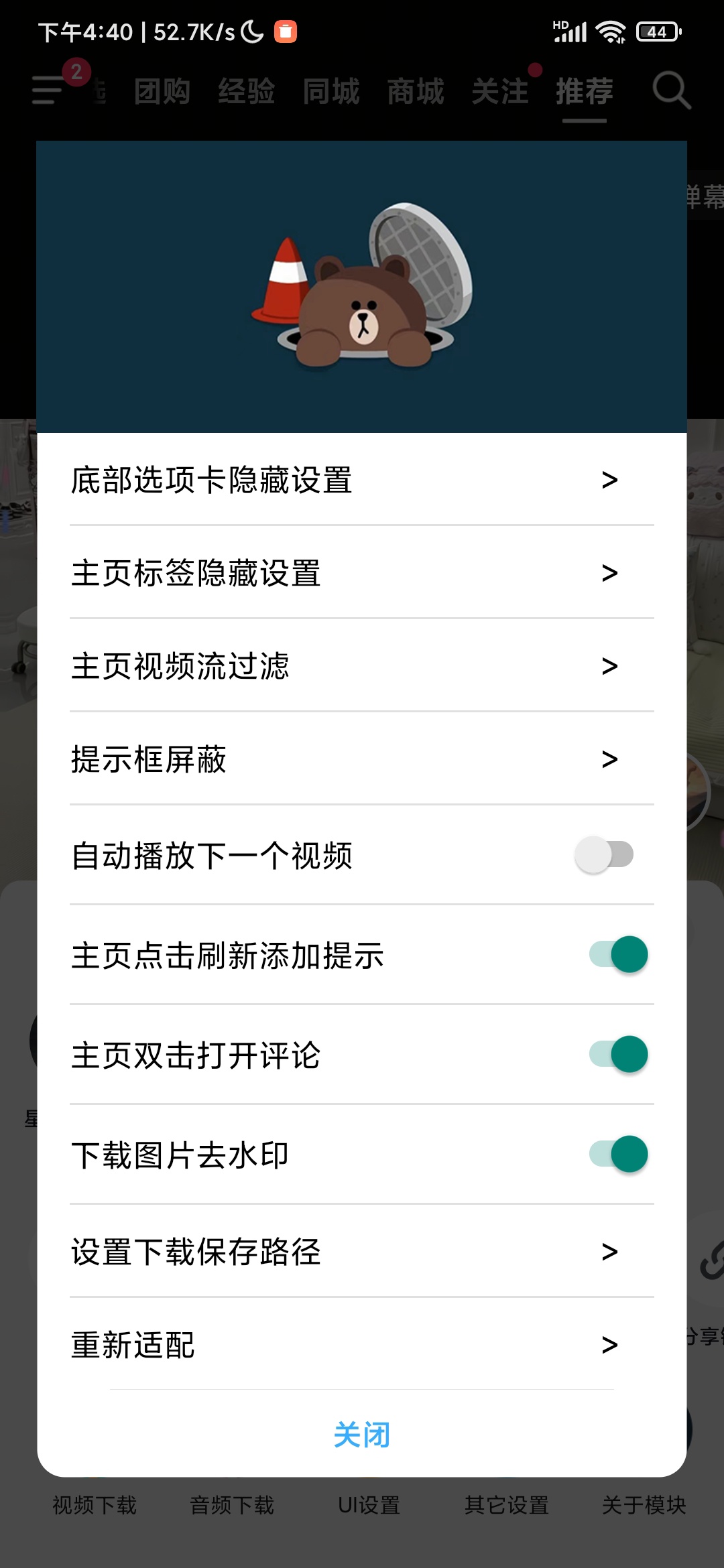Open 主页视频流过滤 options

tap(361, 667)
